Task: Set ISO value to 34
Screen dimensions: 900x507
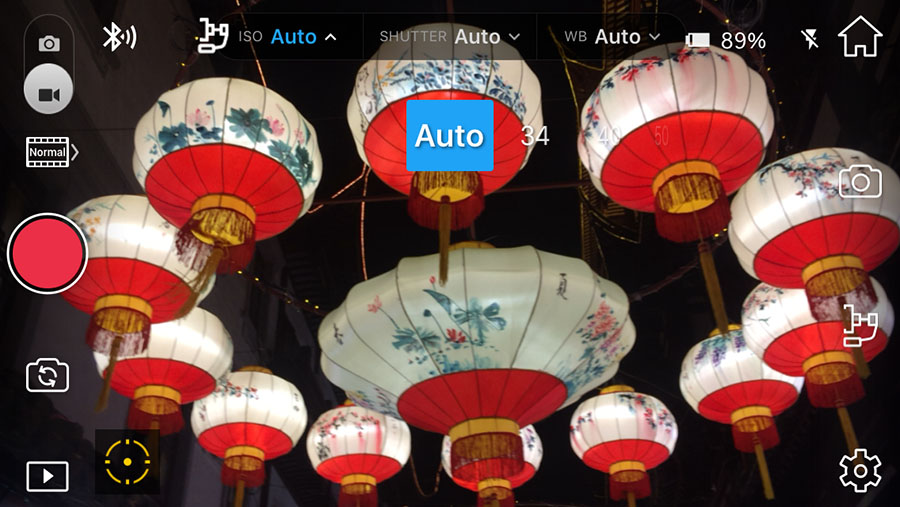Action: pyautogui.click(x=535, y=136)
